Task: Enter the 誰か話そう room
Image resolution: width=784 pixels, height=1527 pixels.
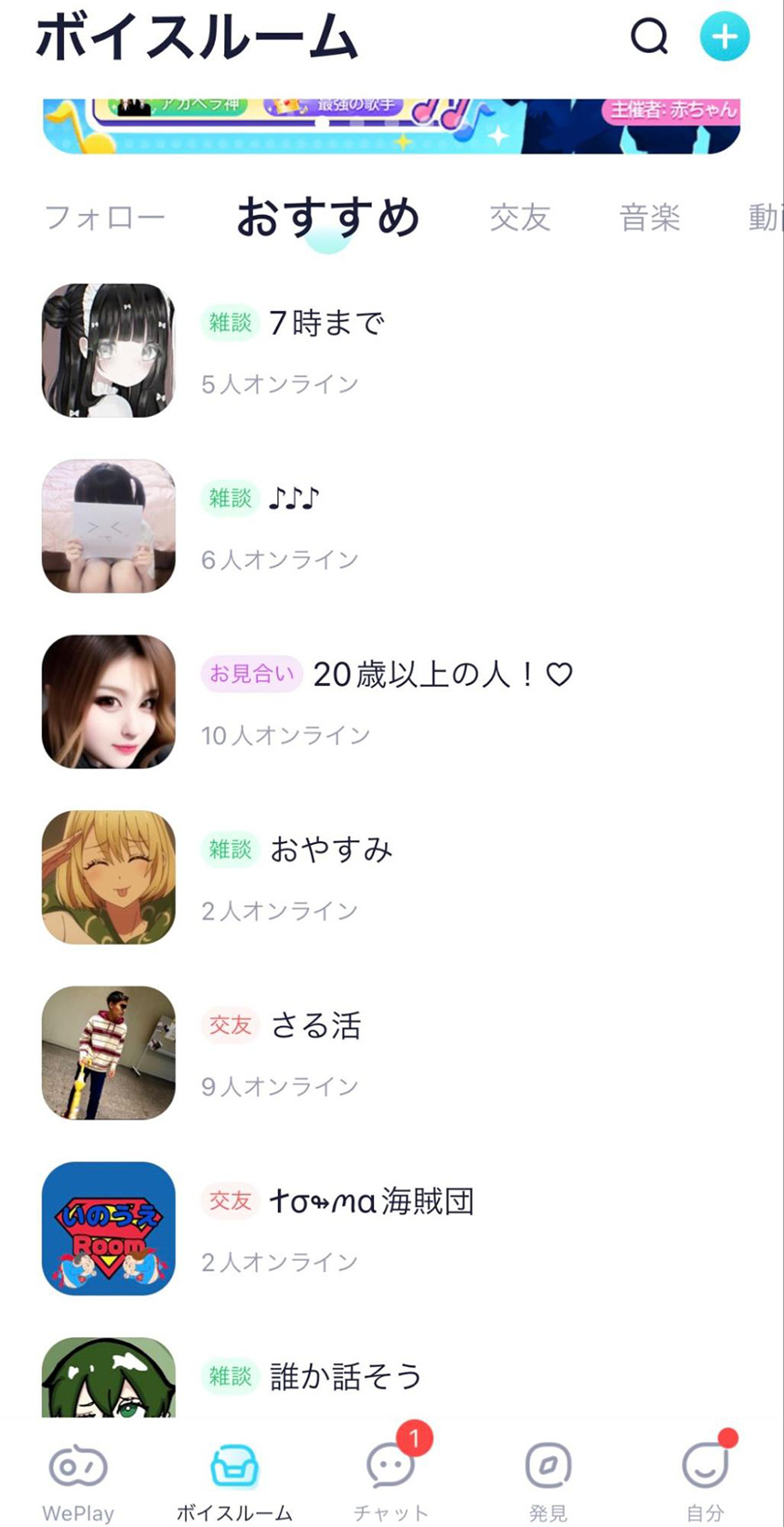Action: (x=392, y=1377)
